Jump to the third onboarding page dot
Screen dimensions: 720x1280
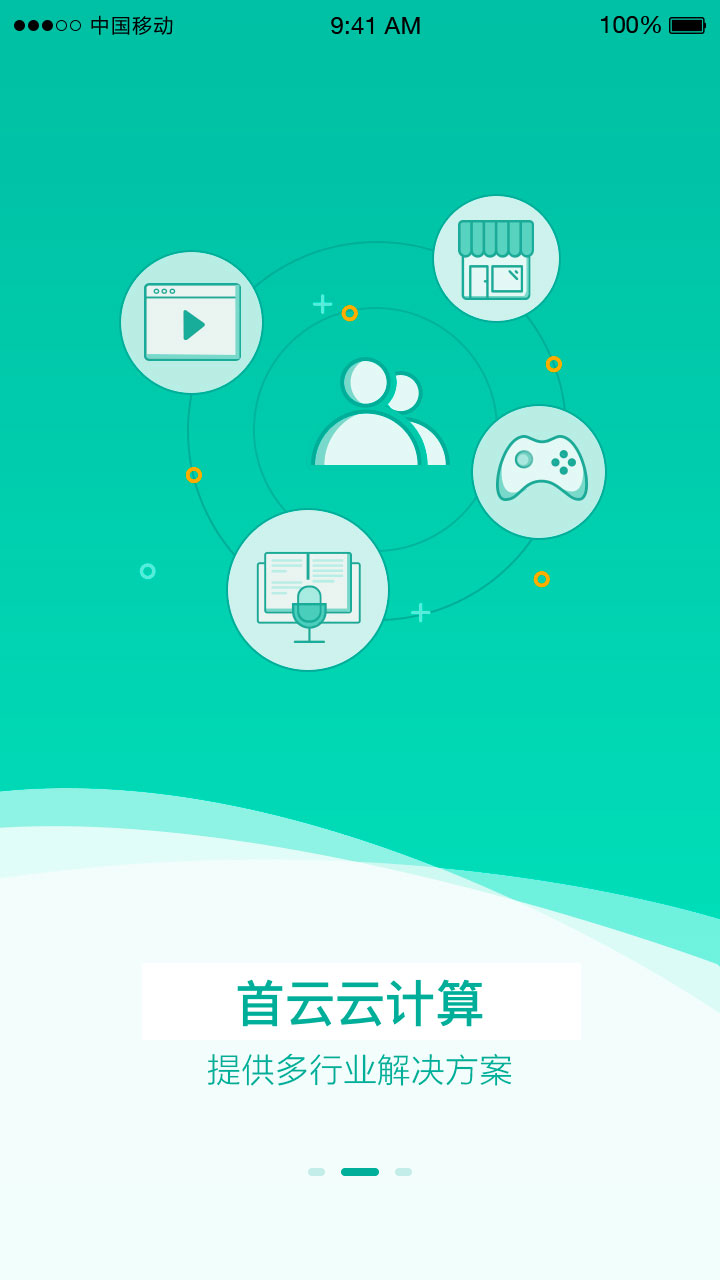tap(403, 1172)
